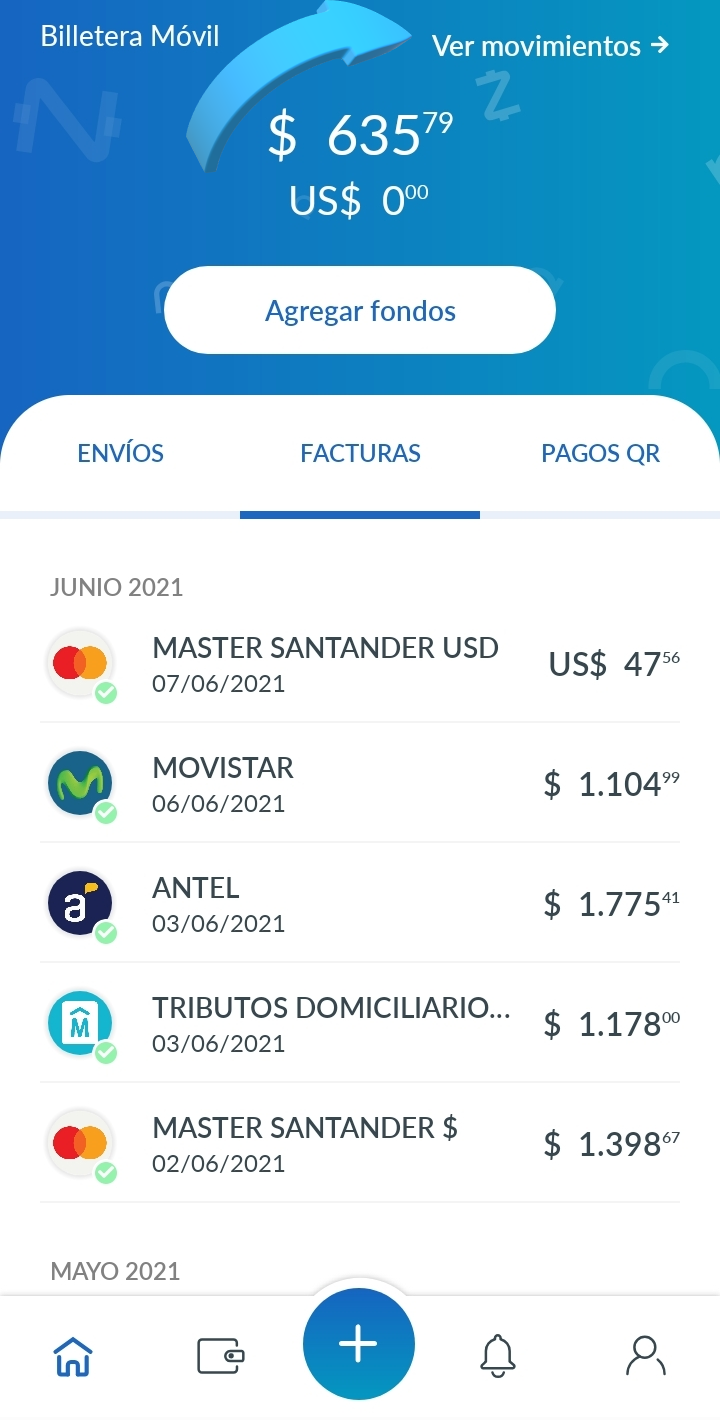Open the profile tab
The height and width of the screenshot is (1420, 720).
tap(645, 1356)
